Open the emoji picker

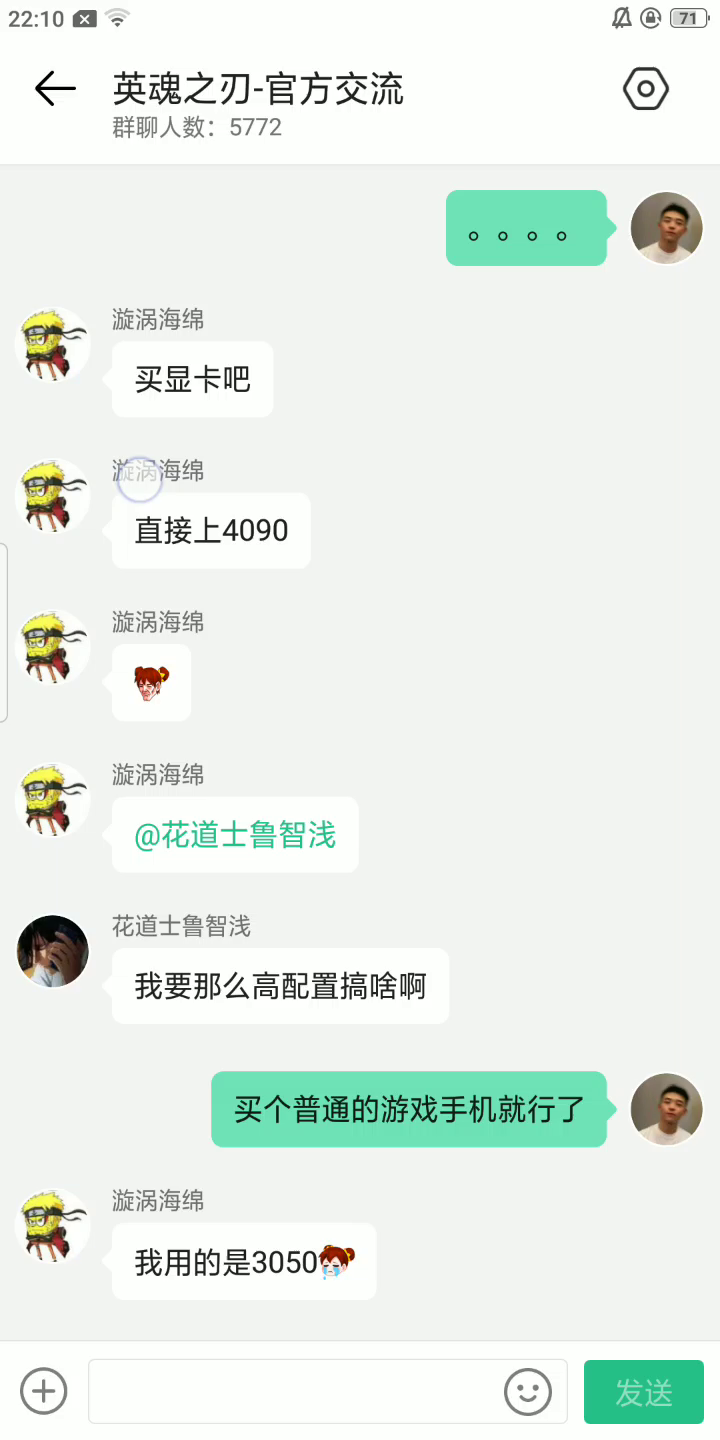coord(527,1391)
